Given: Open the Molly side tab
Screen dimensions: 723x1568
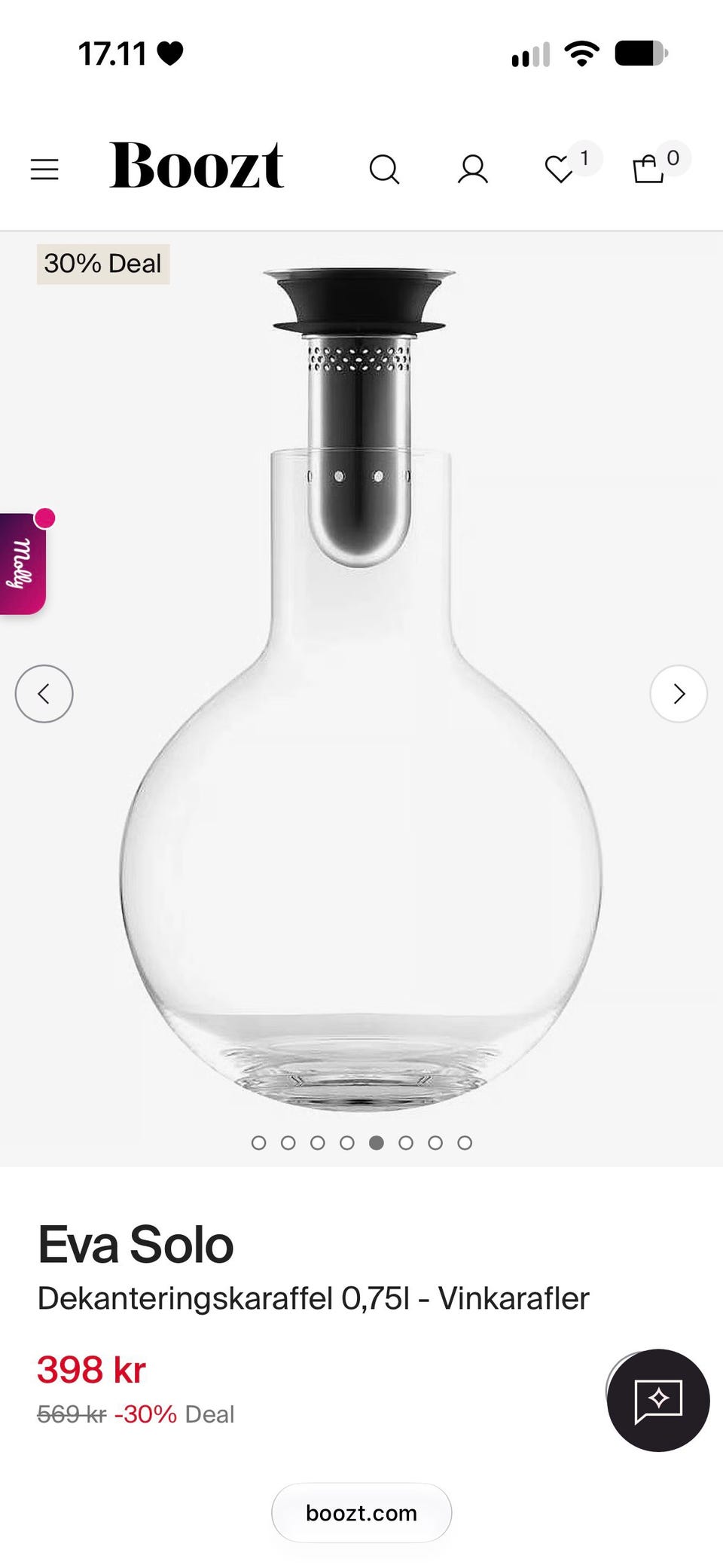Looking at the screenshot, I should click(x=23, y=563).
